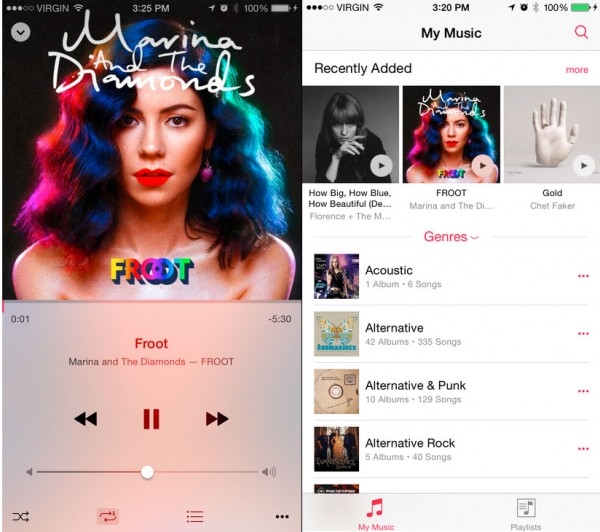Switch to the Playlists tab
This screenshot has width=600, height=532.
tap(525, 512)
